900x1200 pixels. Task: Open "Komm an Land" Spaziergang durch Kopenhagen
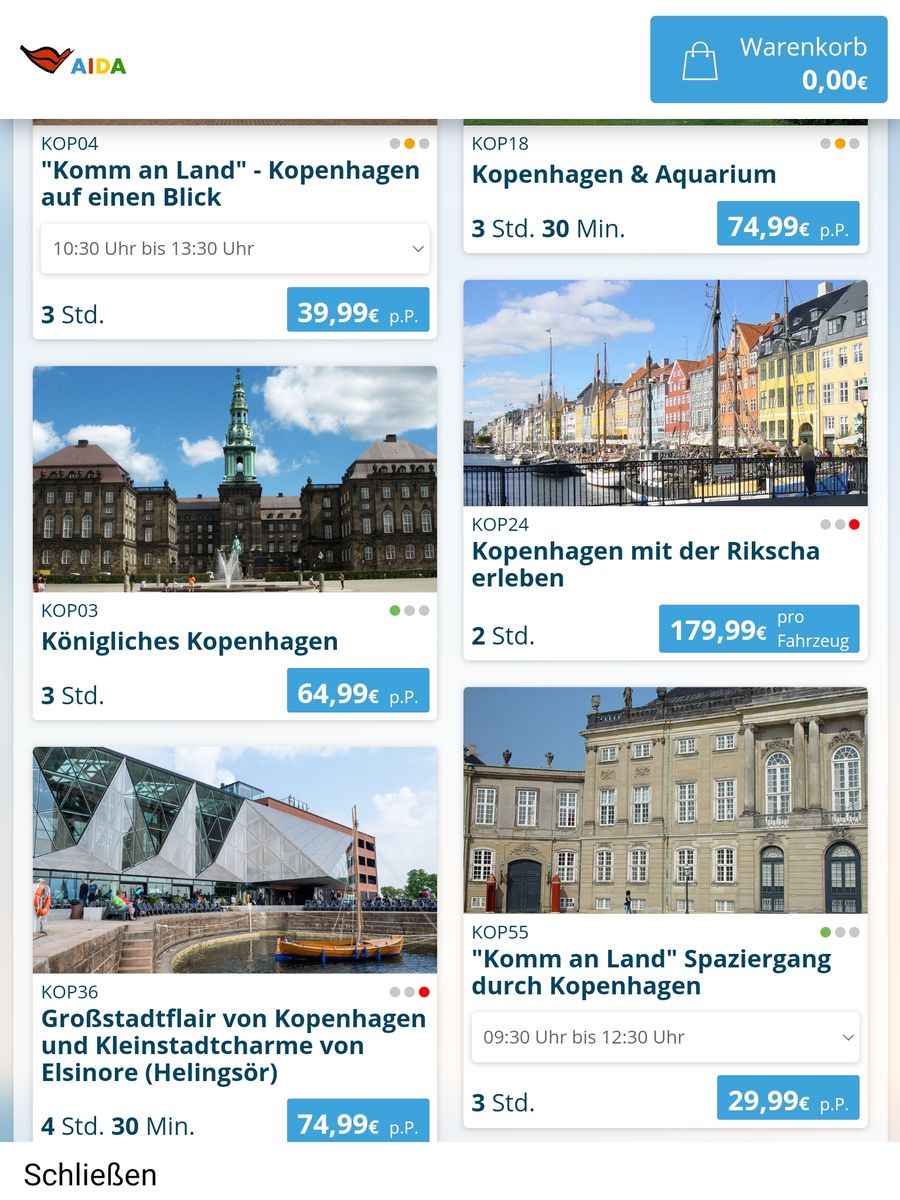pos(651,972)
